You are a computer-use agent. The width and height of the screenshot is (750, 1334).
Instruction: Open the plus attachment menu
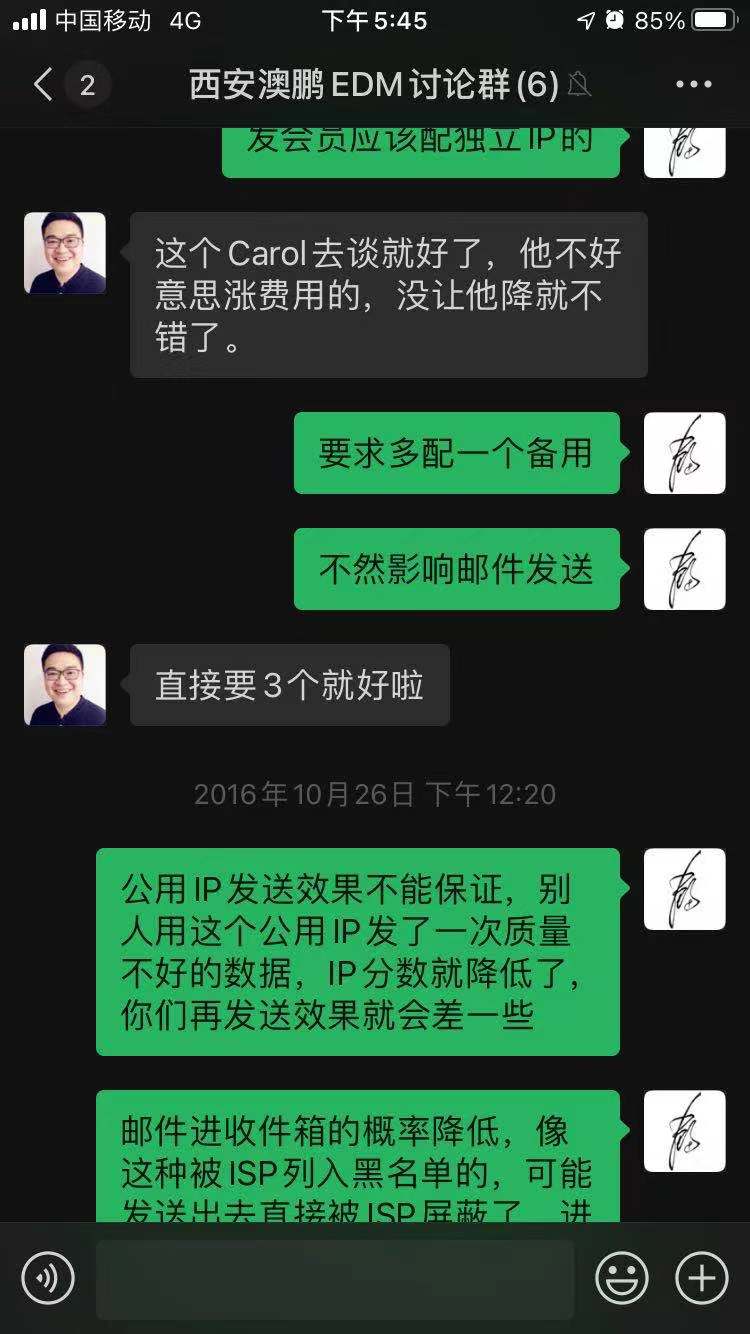(702, 1278)
